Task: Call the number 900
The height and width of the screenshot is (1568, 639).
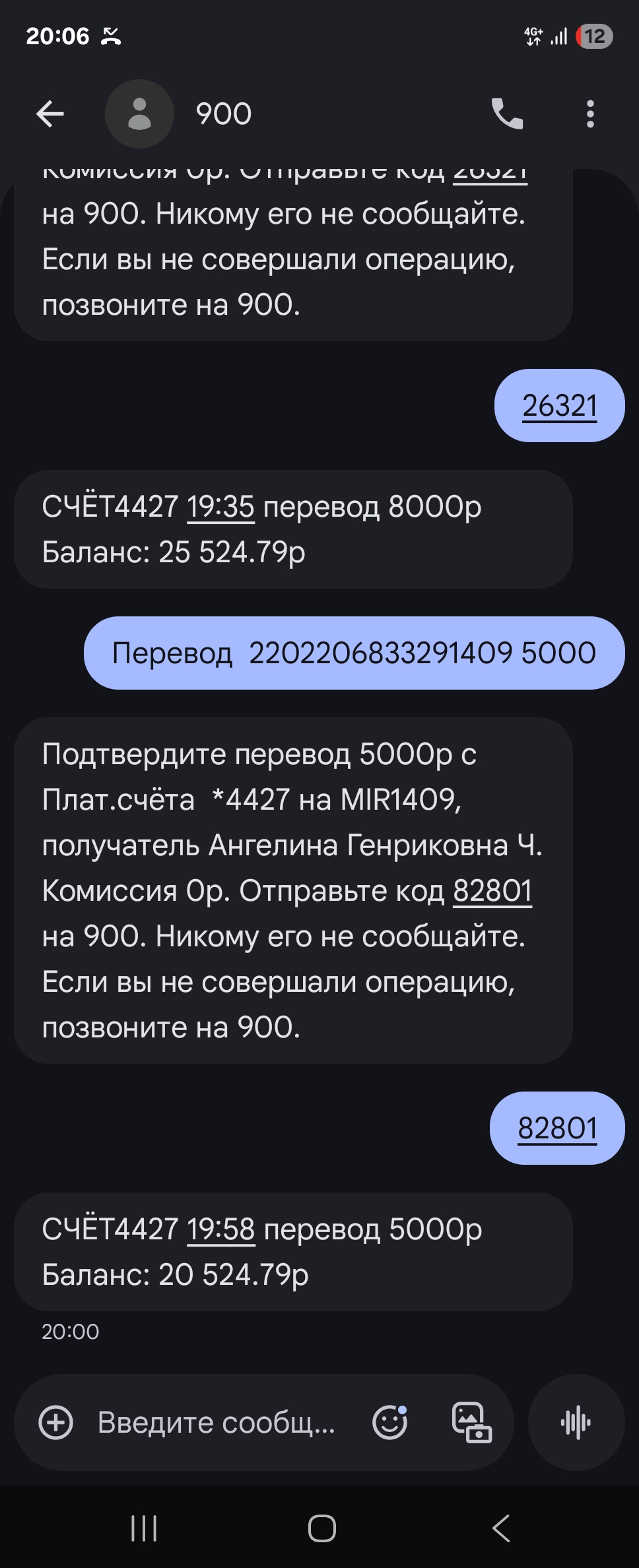Action: tap(507, 114)
